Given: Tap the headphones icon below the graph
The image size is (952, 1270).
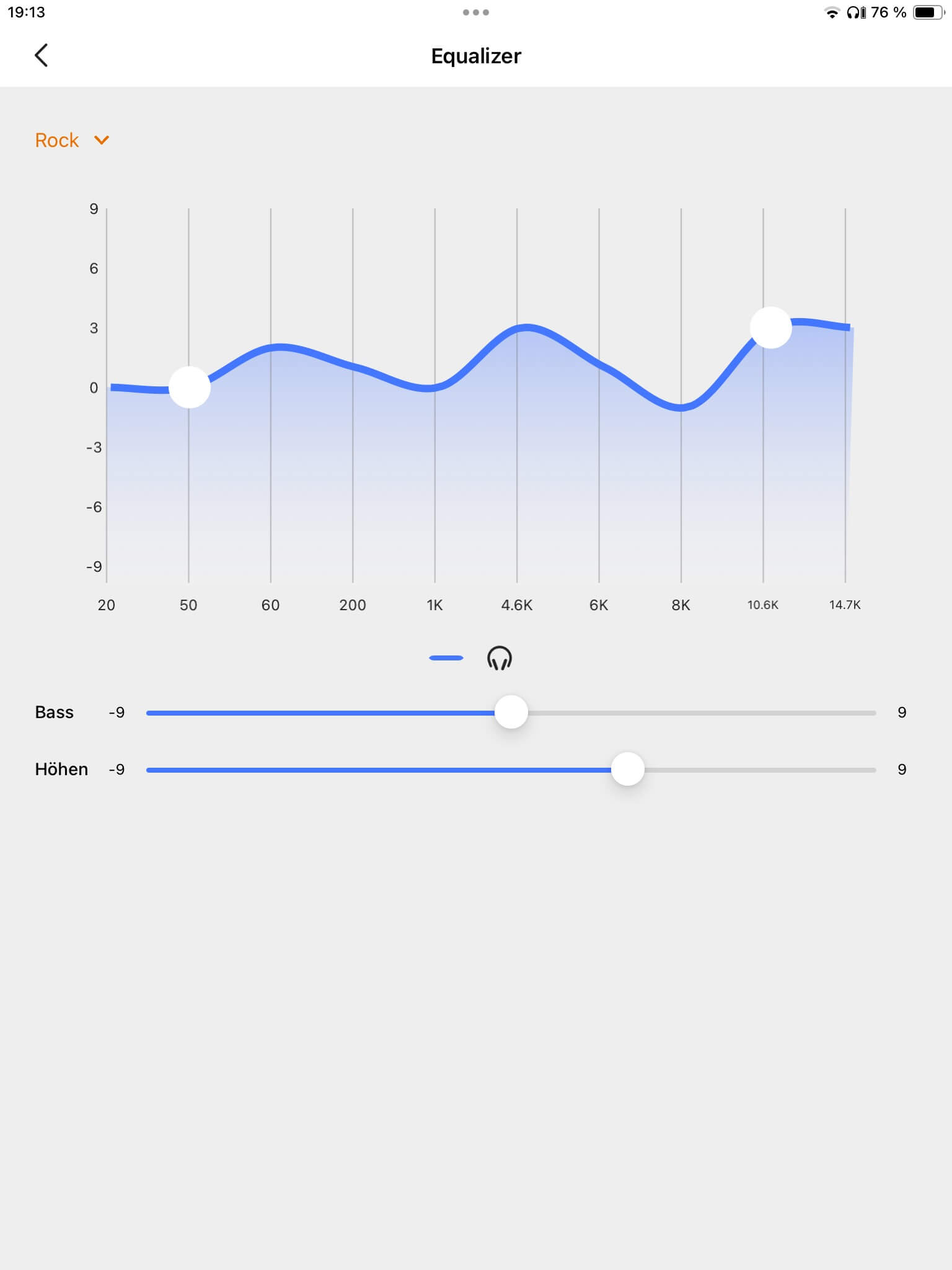Looking at the screenshot, I should [x=500, y=658].
